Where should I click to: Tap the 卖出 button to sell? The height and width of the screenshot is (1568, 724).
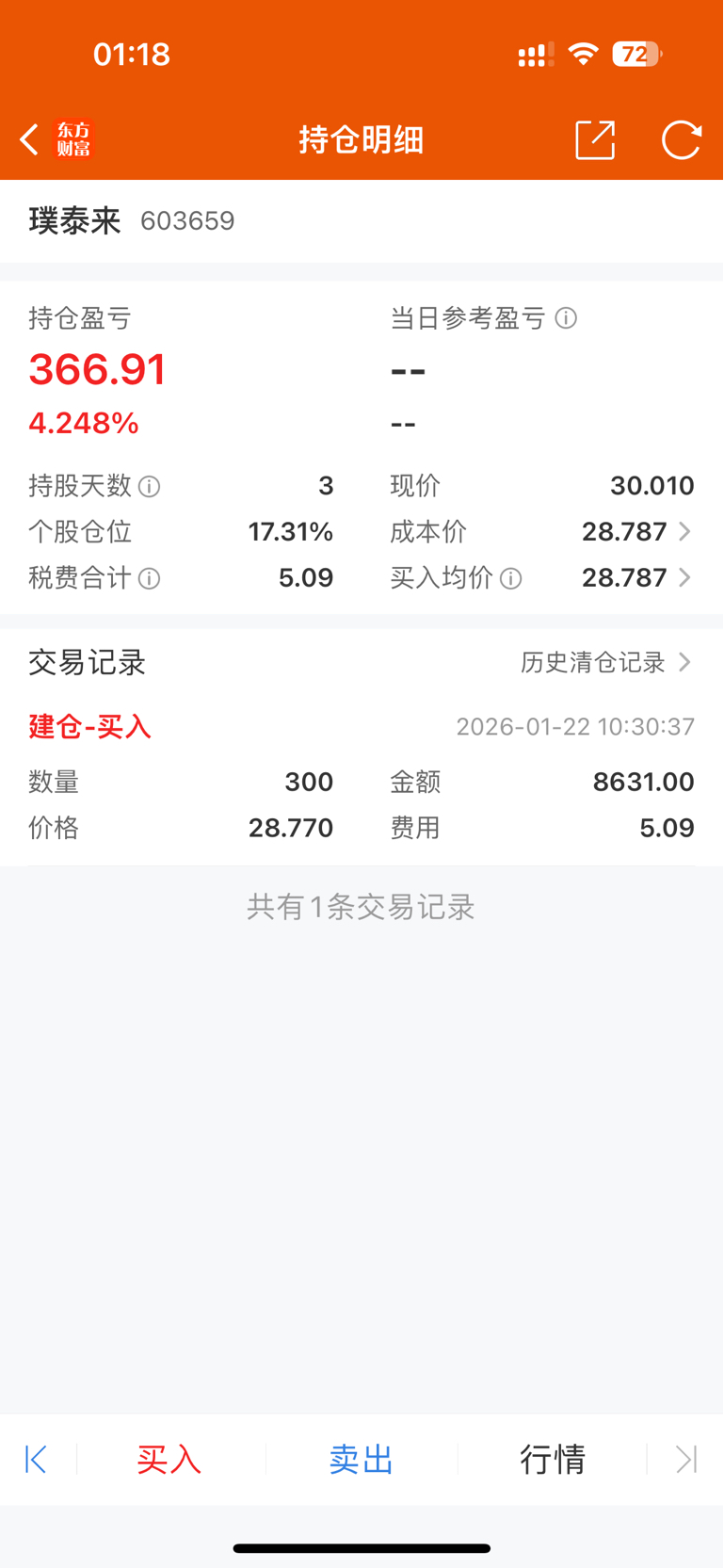pos(361,1459)
